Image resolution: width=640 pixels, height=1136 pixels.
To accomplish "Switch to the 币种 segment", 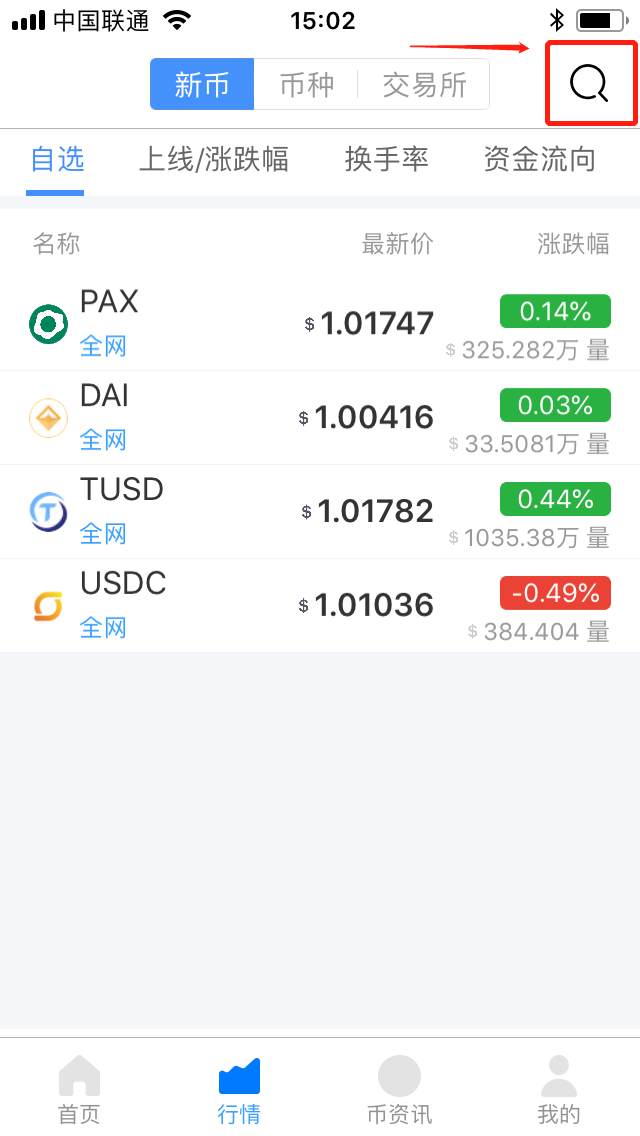I will coord(306,85).
